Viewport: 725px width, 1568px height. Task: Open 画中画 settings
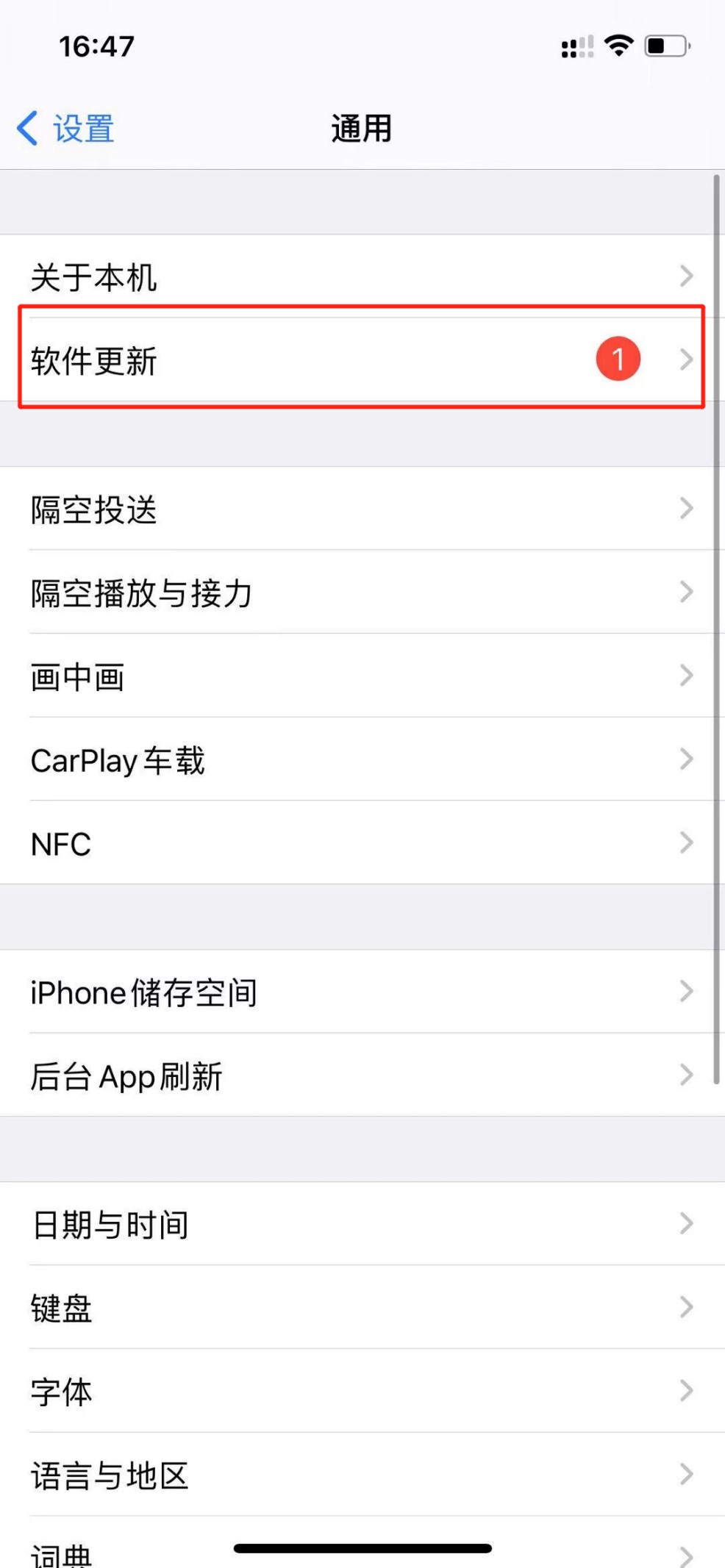tap(362, 676)
